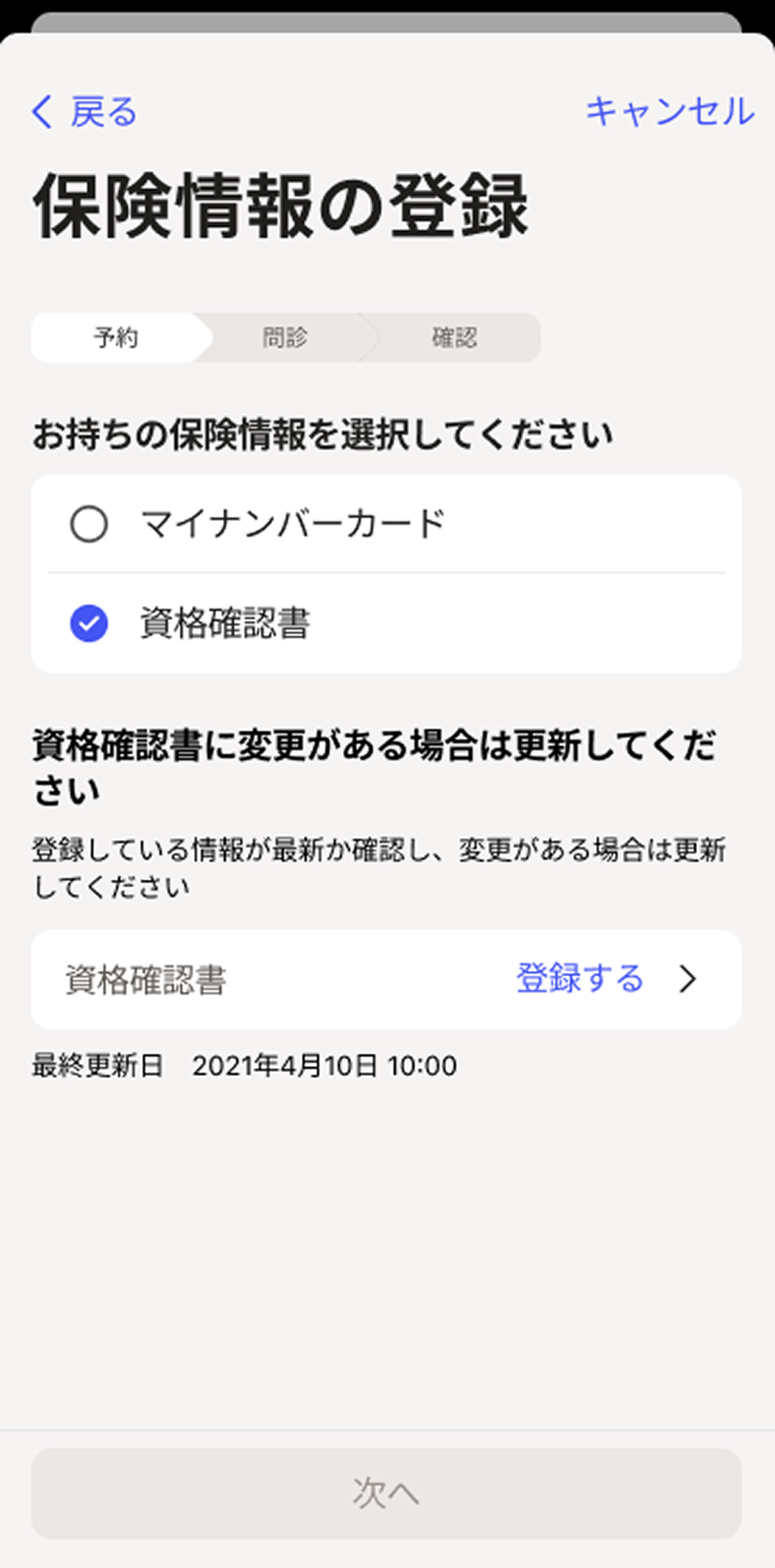
Task: Tap キャンセル to cancel registration
Action: click(669, 112)
